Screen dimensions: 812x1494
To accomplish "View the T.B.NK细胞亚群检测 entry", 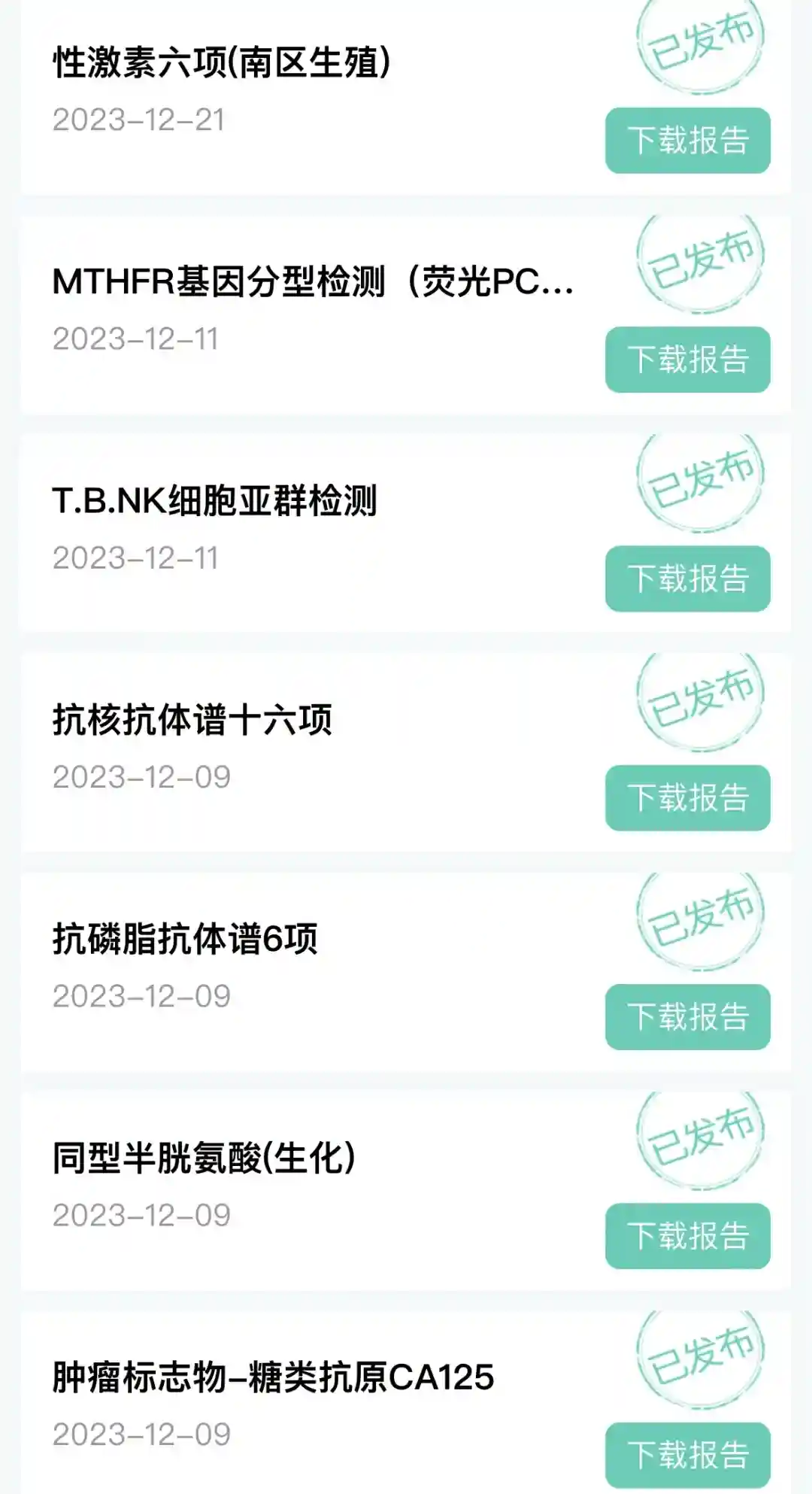I will [214, 501].
